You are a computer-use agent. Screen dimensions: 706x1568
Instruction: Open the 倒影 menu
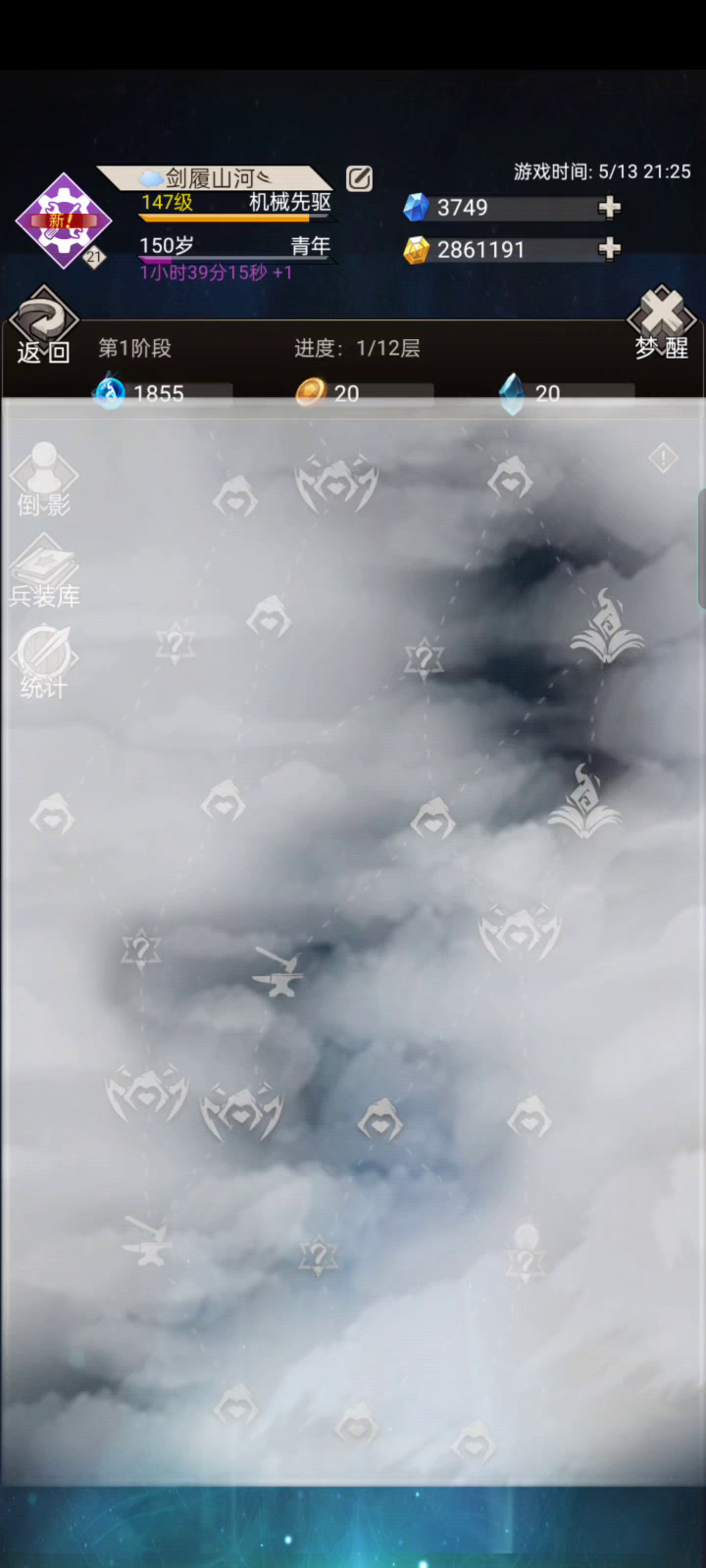coord(44,479)
